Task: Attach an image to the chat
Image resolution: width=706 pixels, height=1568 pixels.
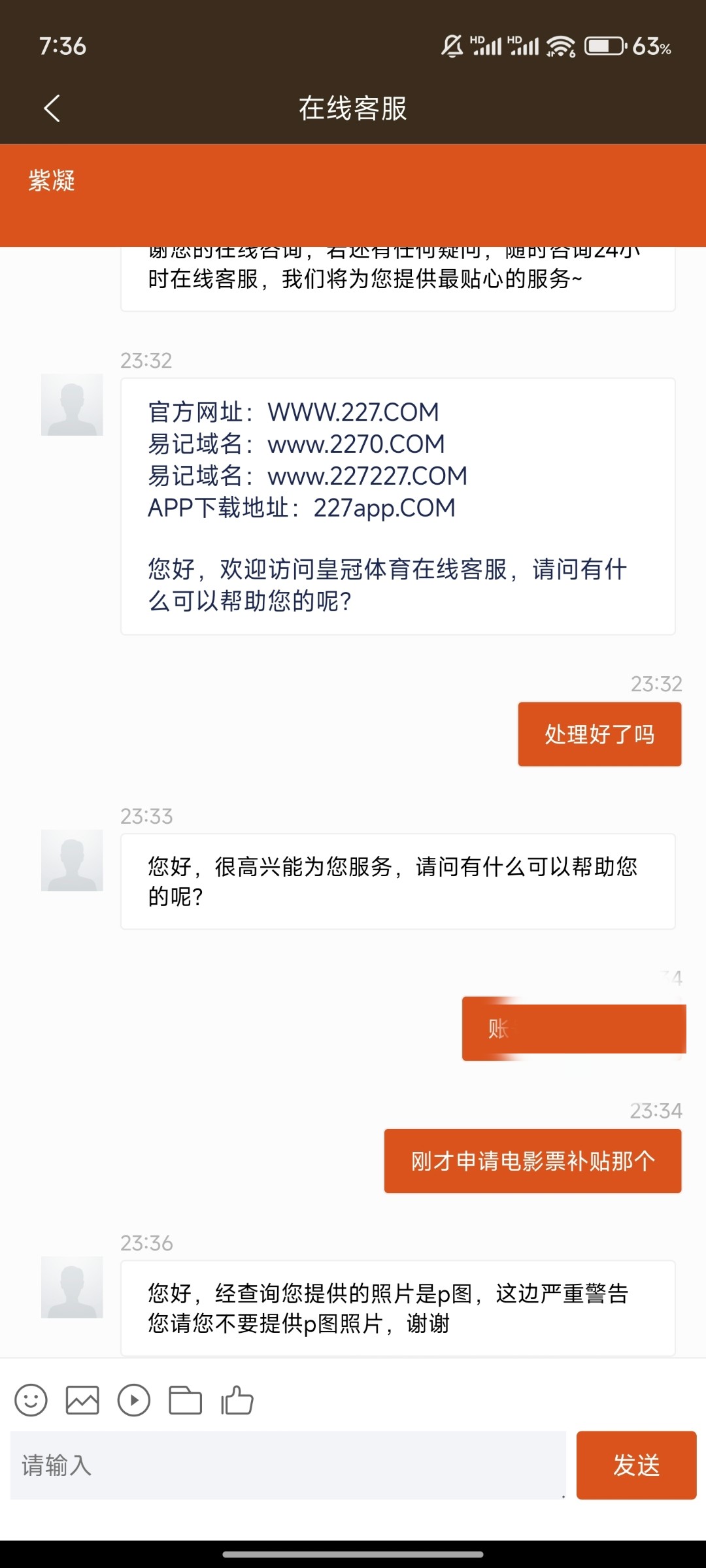Action: [x=82, y=1400]
